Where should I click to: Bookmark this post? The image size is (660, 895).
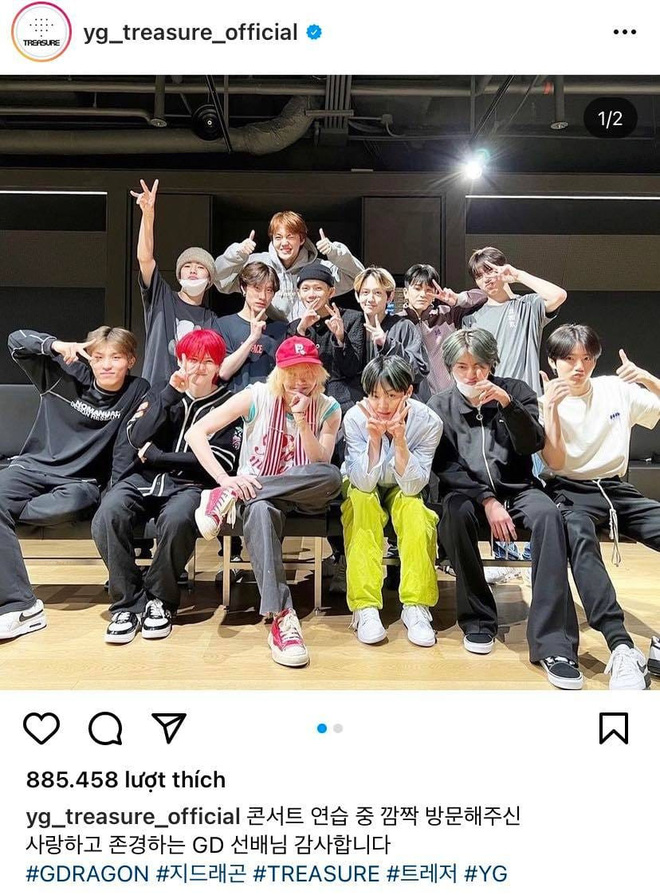tap(613, 728)
